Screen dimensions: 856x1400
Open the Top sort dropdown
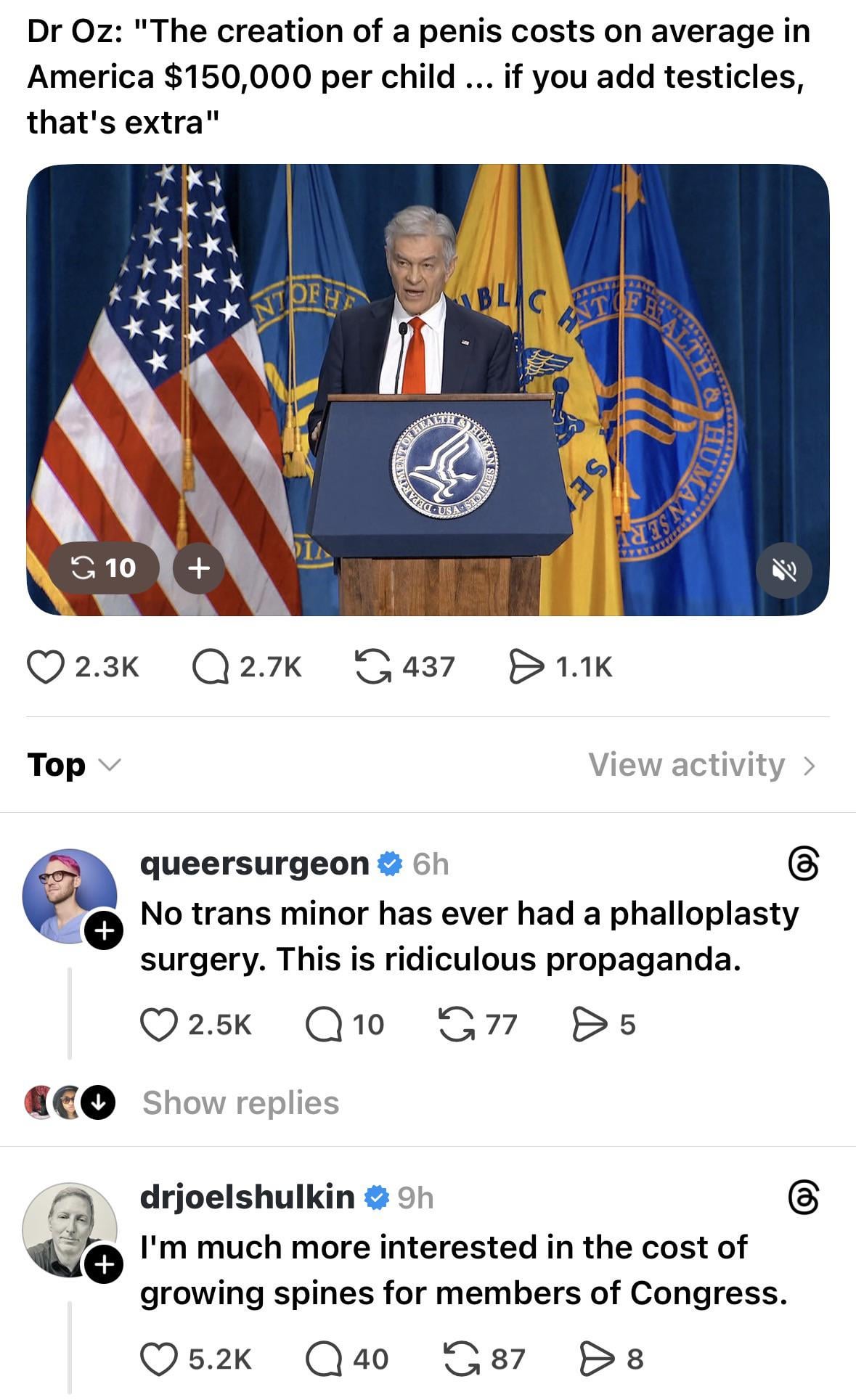click(74, 765)
